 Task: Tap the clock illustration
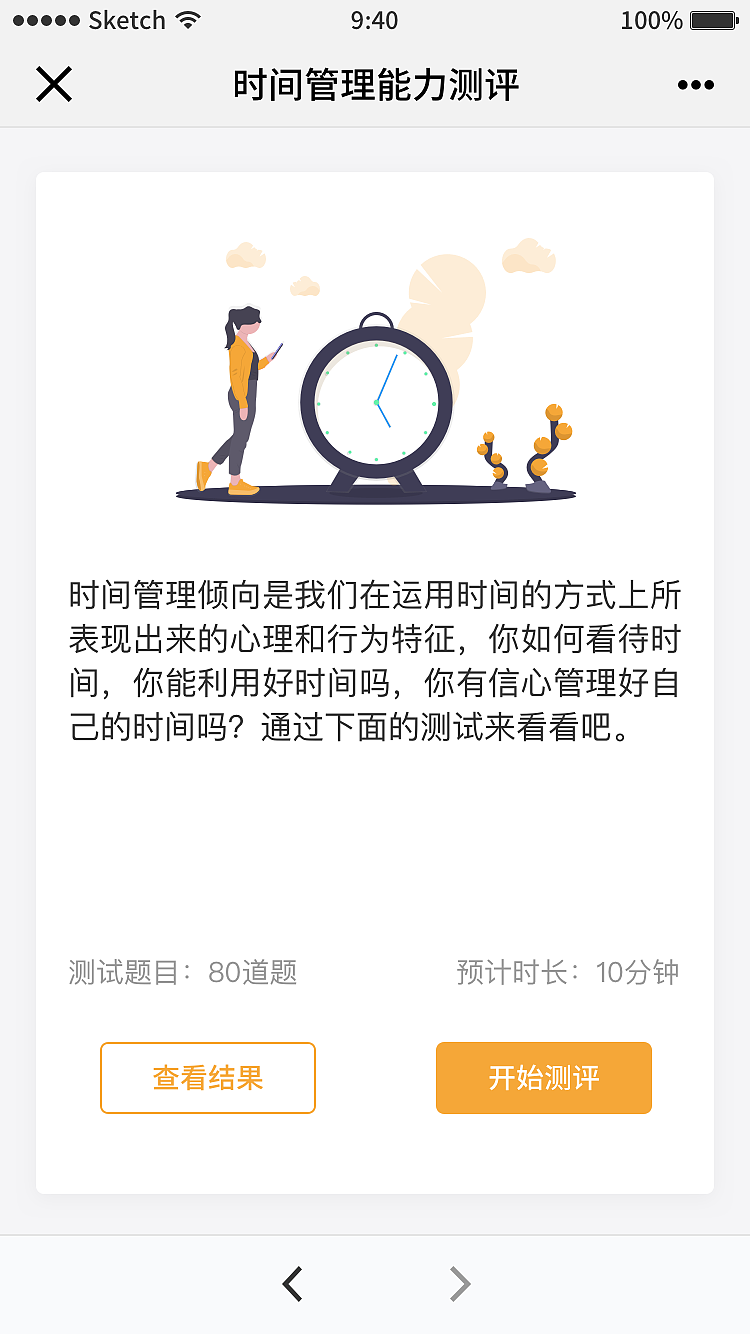tap(378, 400)
